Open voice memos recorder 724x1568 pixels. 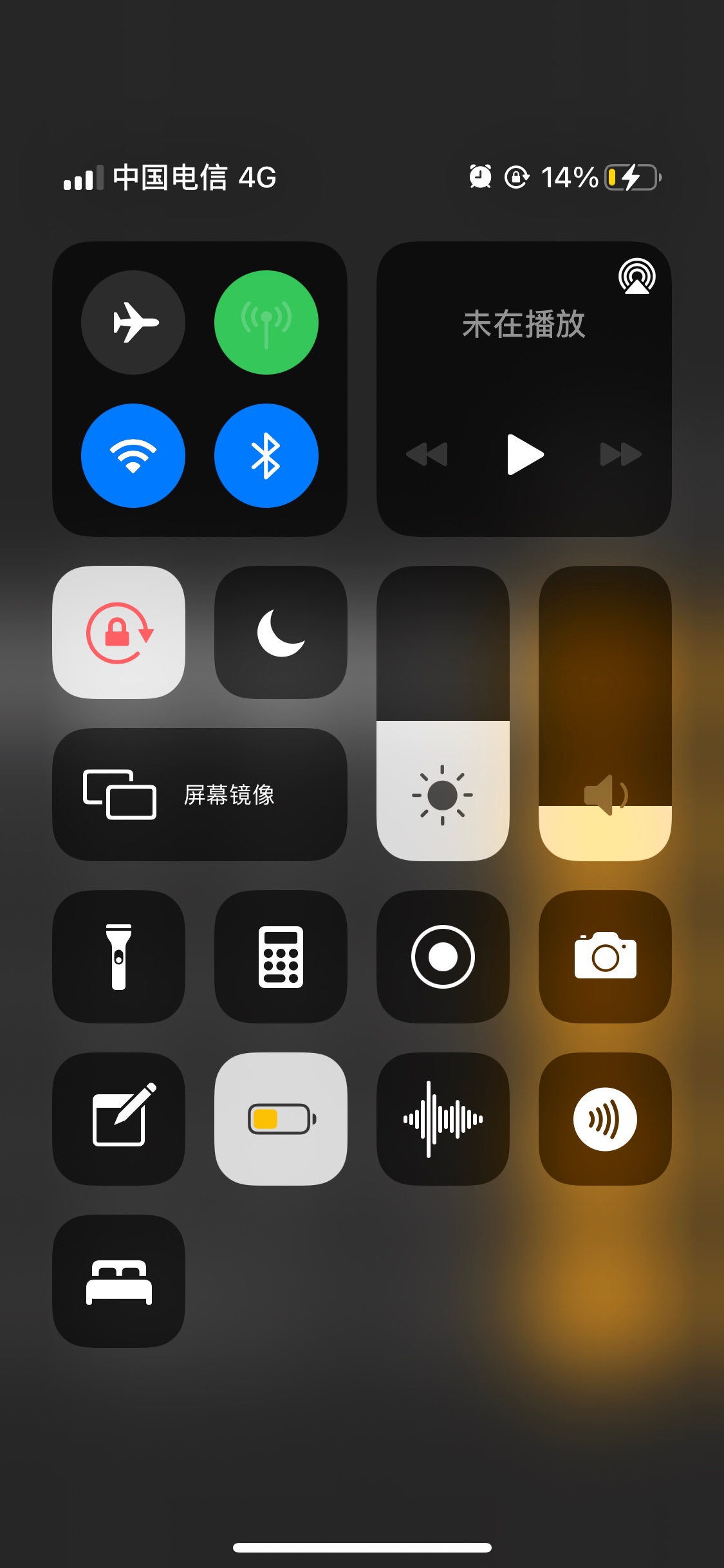[443, 1119]
